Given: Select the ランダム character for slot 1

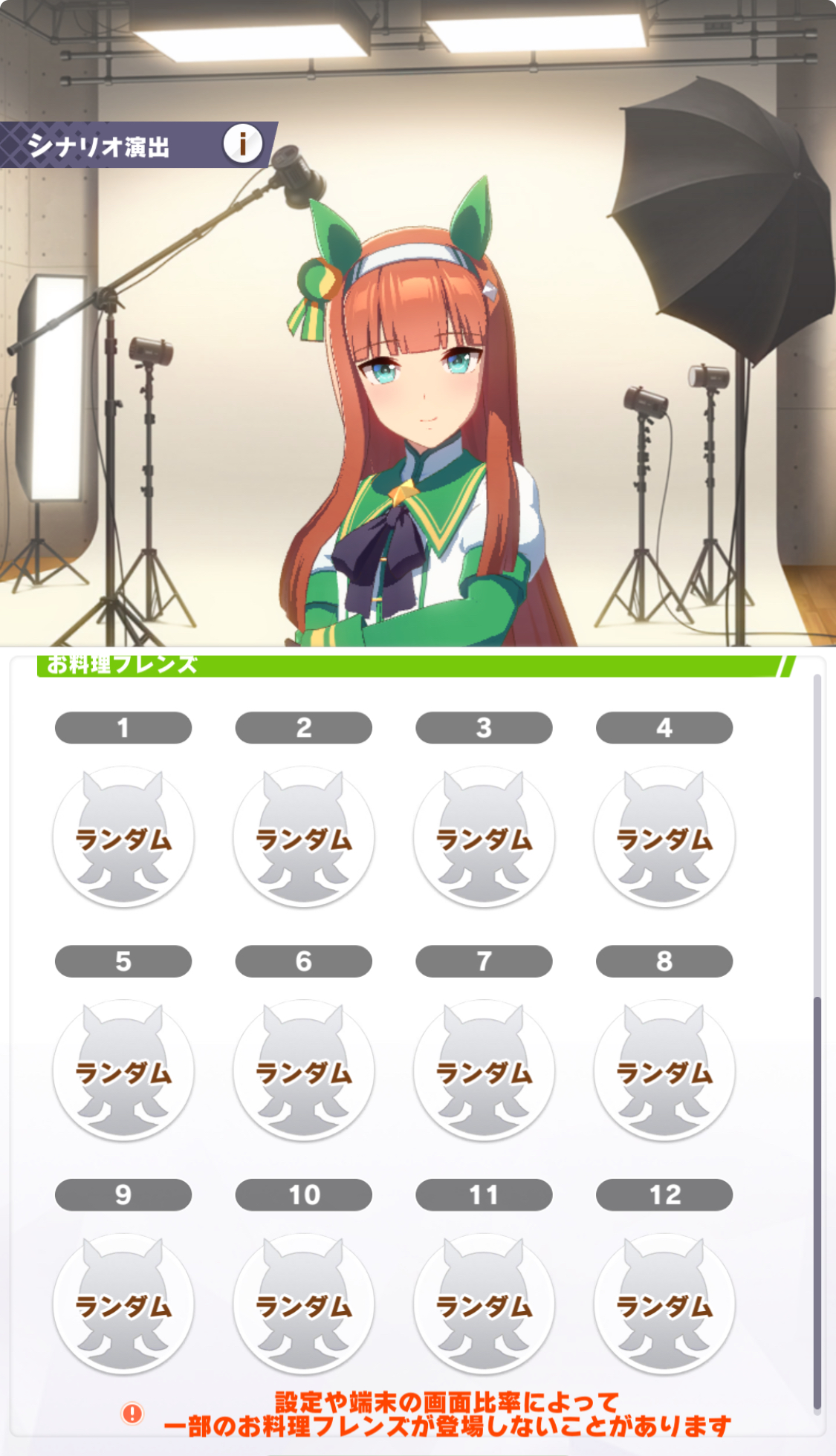Looking at the screenshot, I should (x=123, y=837).
